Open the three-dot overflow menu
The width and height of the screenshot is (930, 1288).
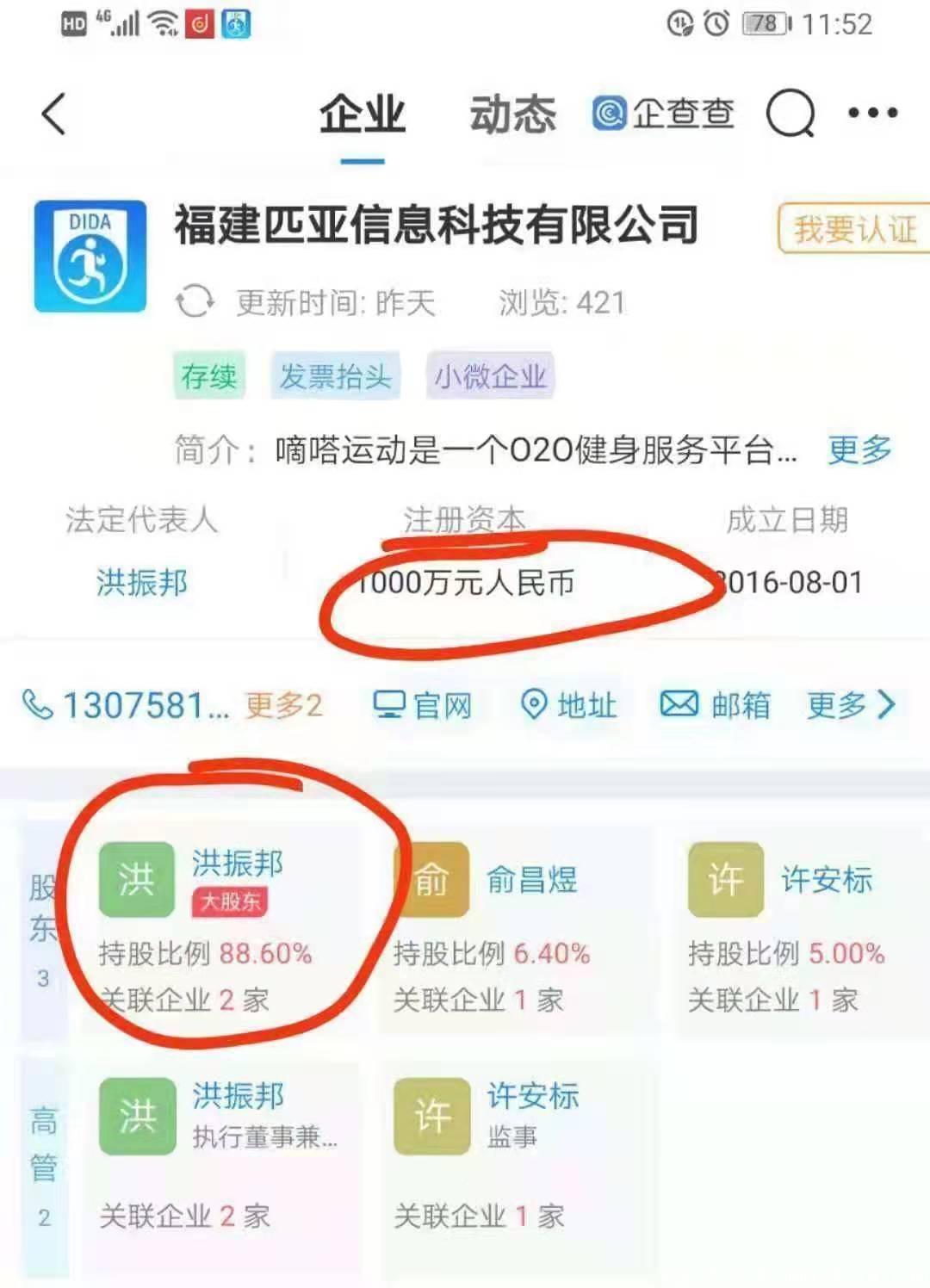pyautogui.click(x=872, y=113)
